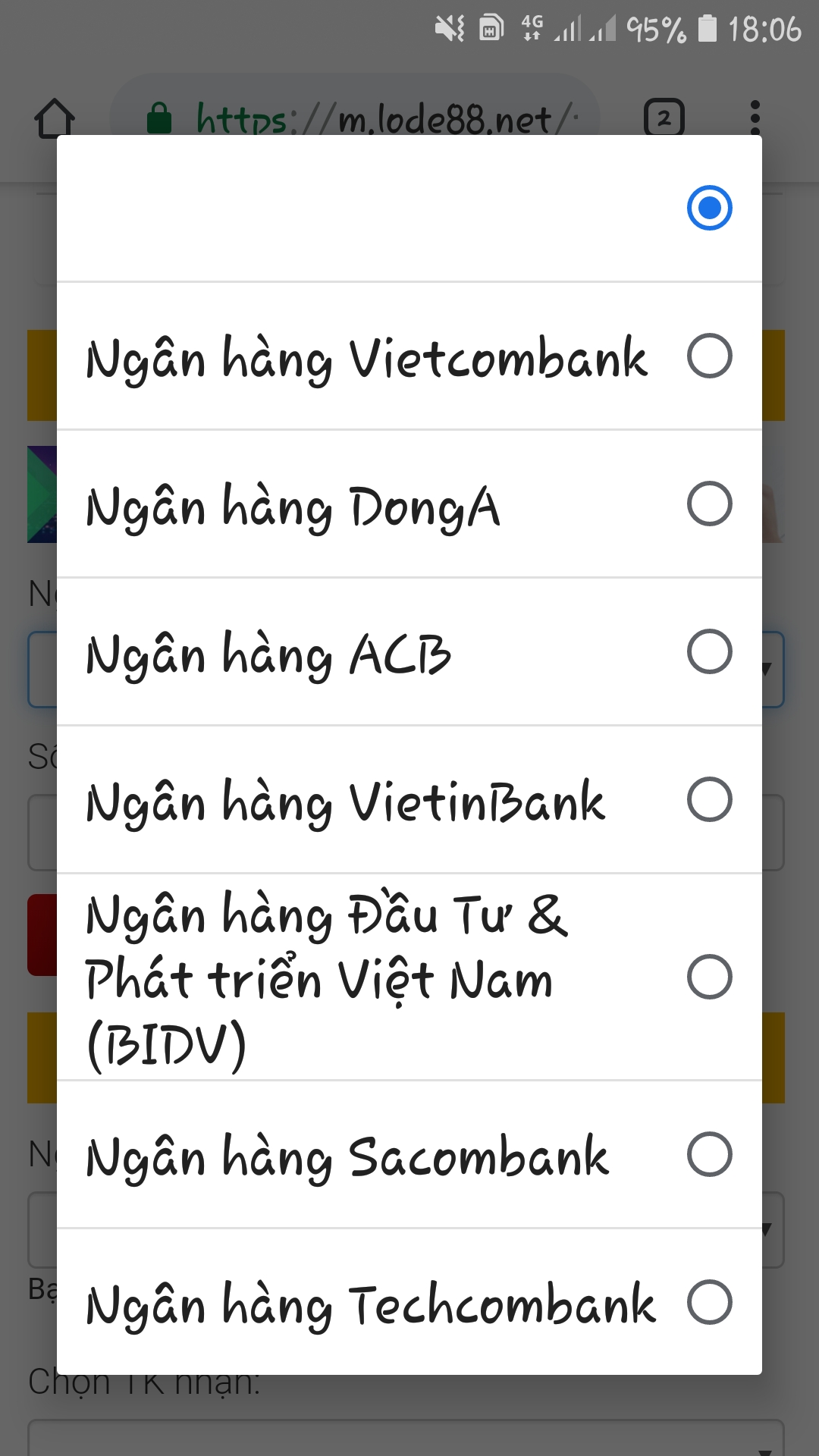Choose Ngân hàng Vietcombank
The image size is (819, 1456).
(x=409, y=356)
